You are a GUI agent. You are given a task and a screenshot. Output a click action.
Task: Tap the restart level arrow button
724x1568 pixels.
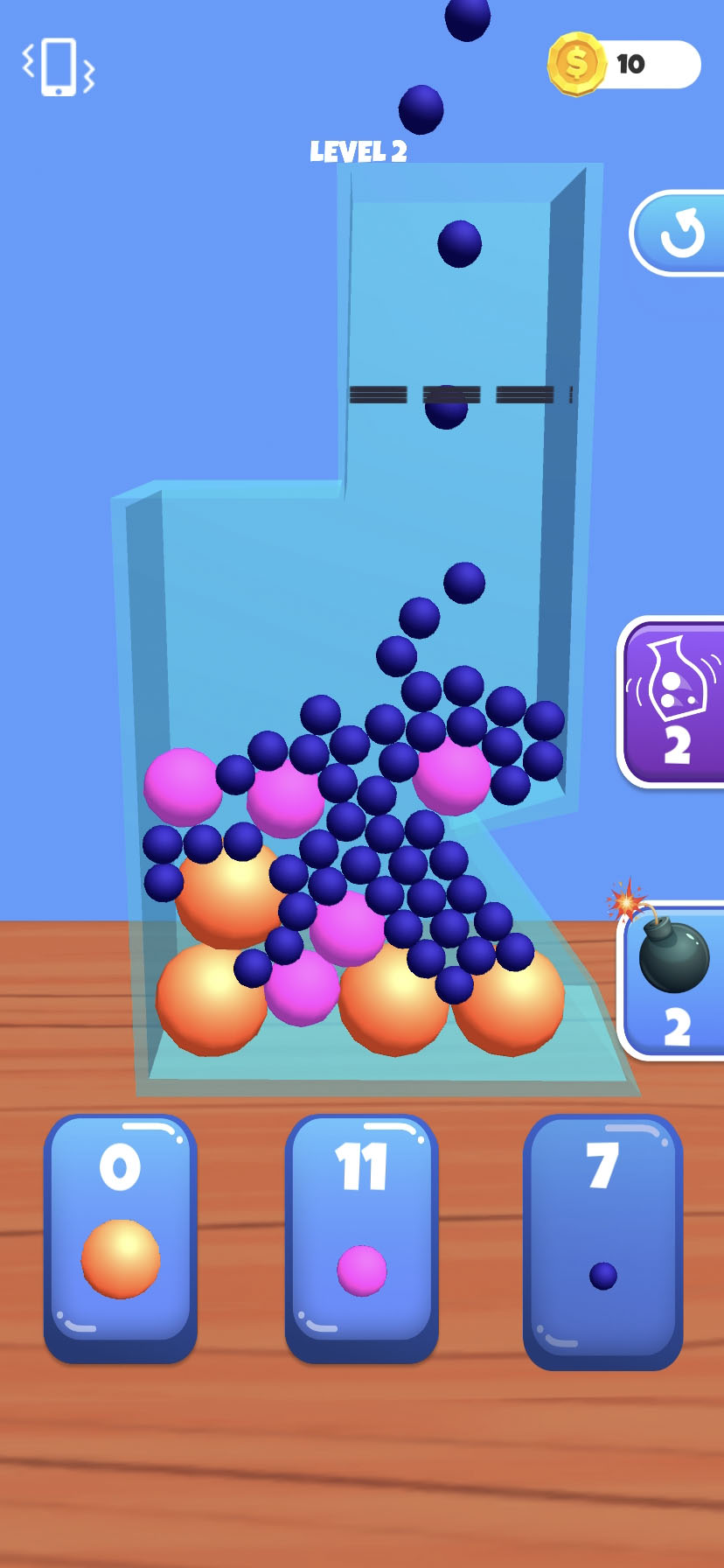(x=678, y=233)
